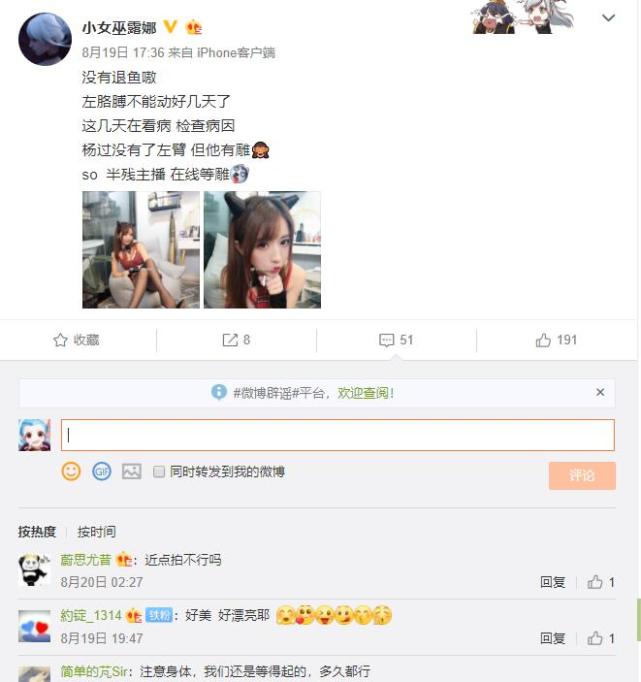Open the emoji picker

coord(71,471)
